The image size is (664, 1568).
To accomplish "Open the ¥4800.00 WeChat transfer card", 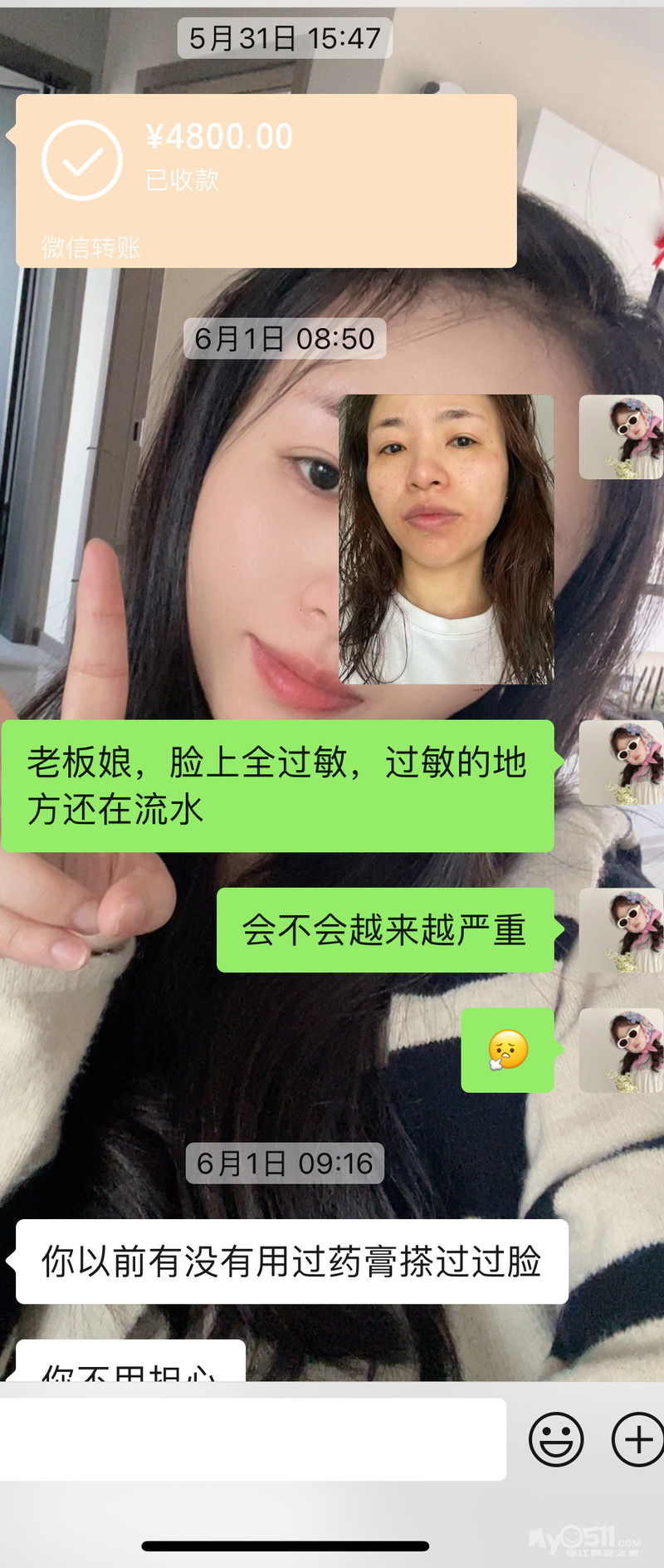I will pyautogui.click(x=266, y=180).
